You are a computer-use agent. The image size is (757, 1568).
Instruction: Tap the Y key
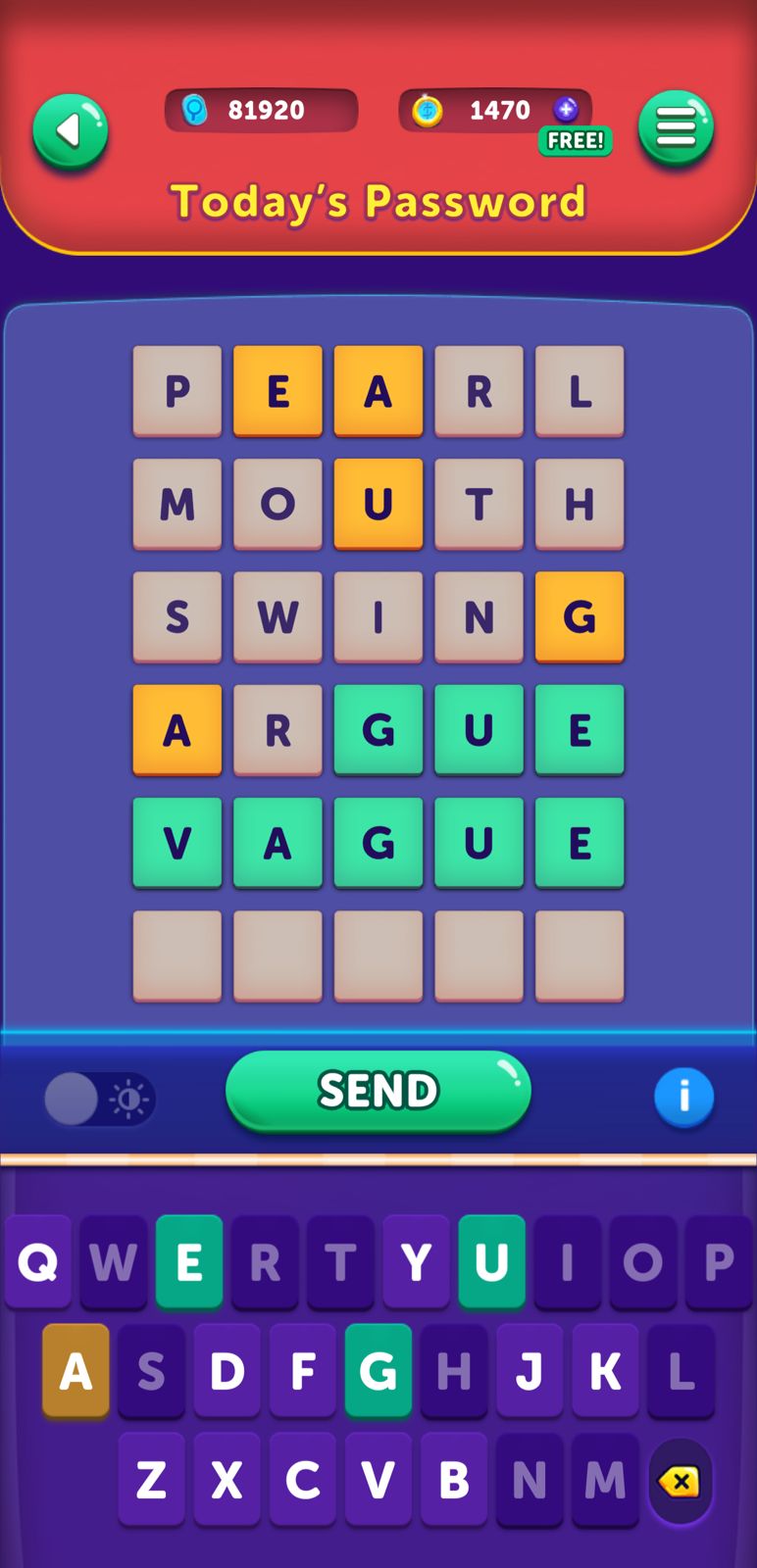coord(416,1261)
